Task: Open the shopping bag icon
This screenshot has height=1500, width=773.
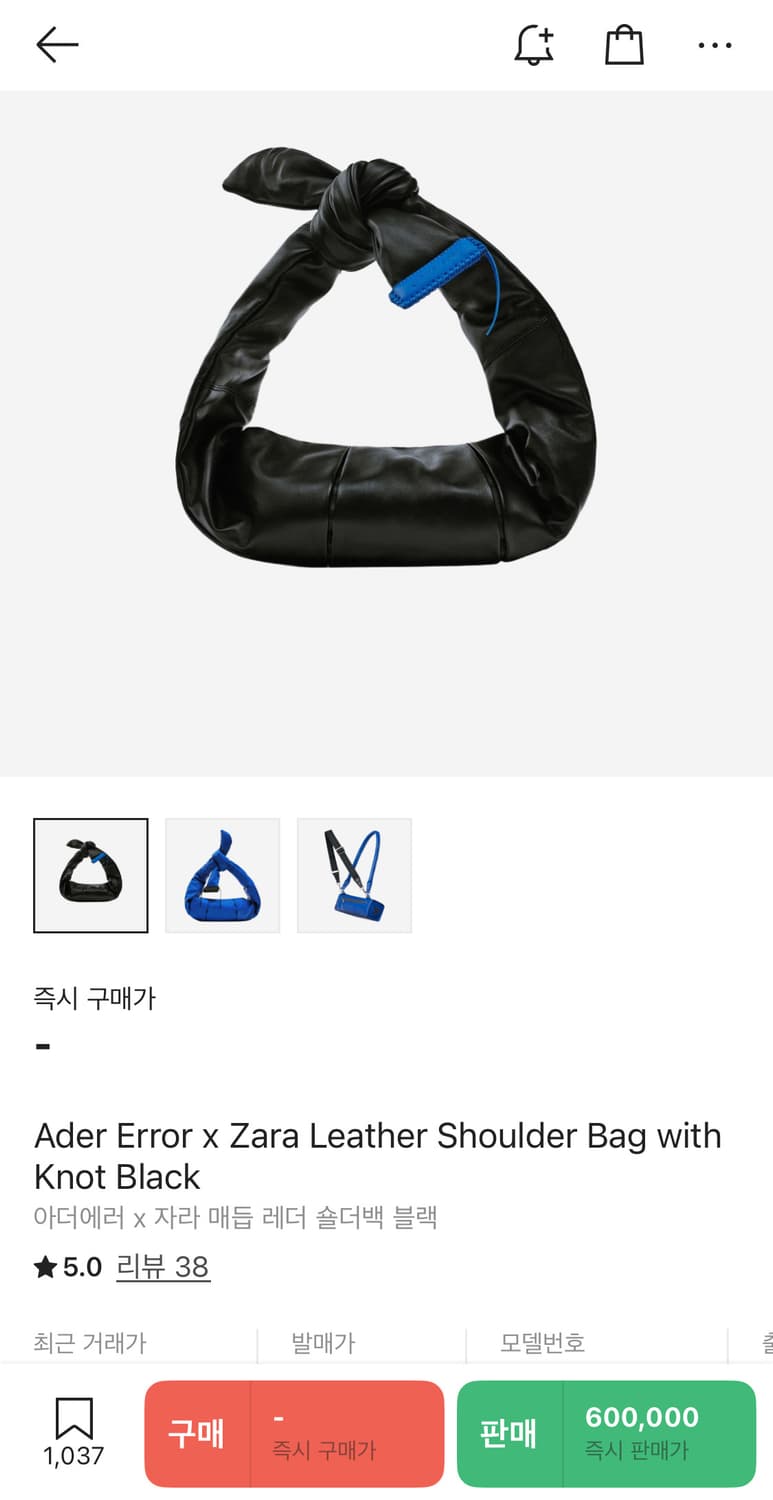Action: 624,45
